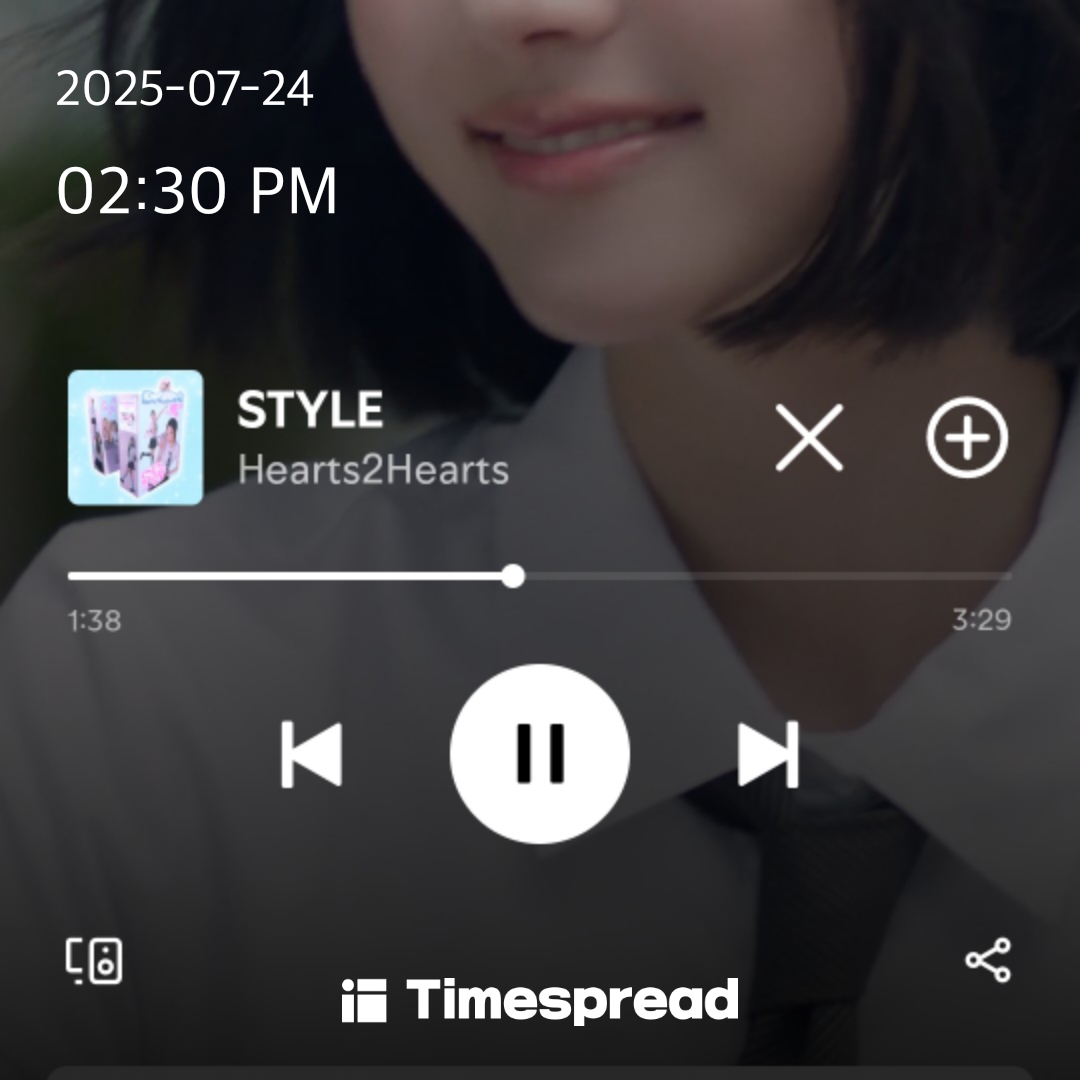Skip to the next track
The image size is (1080, 1080).
[x=768, y=755]
